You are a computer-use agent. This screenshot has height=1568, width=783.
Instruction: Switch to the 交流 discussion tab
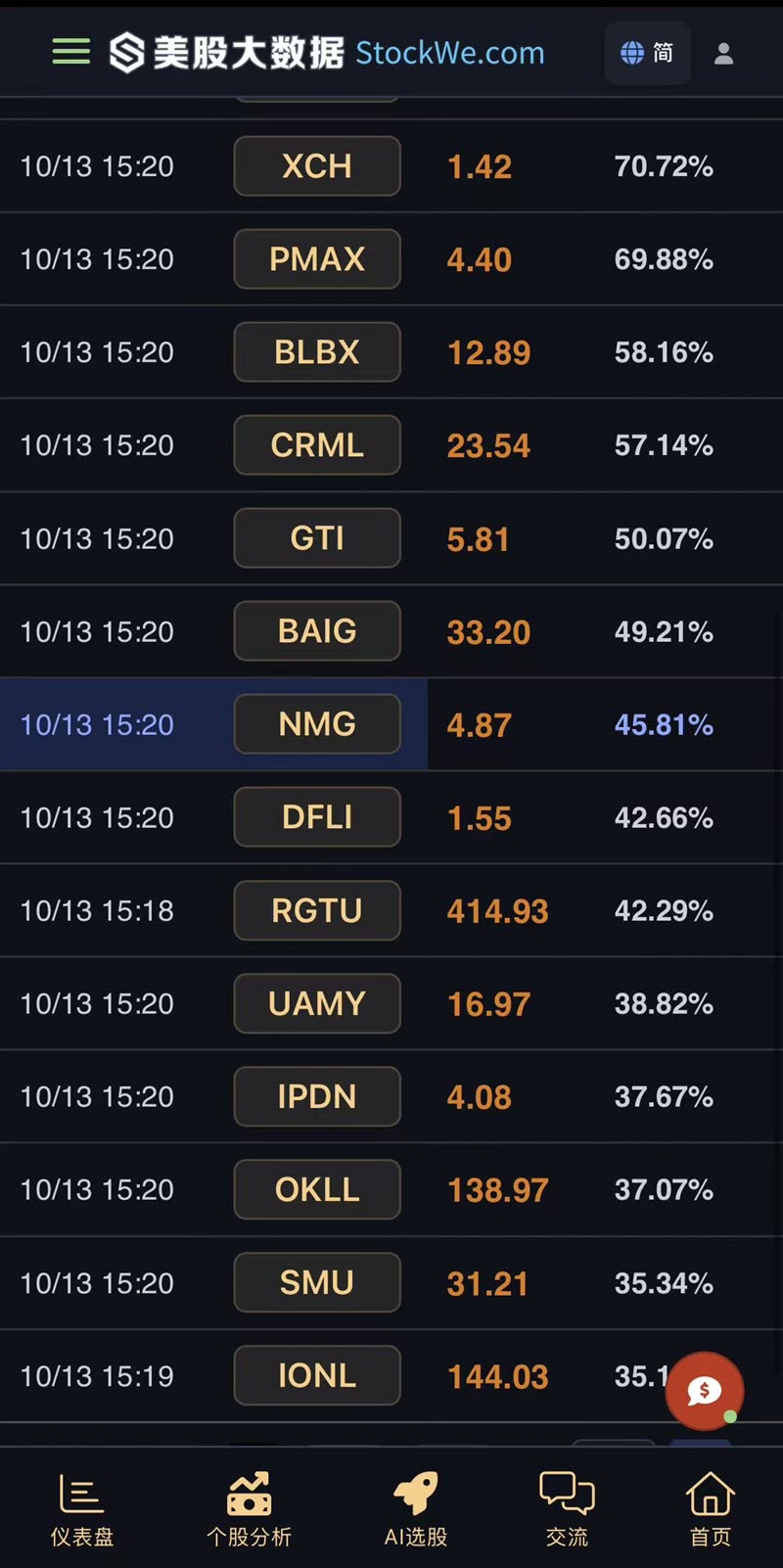point(567,1509)
